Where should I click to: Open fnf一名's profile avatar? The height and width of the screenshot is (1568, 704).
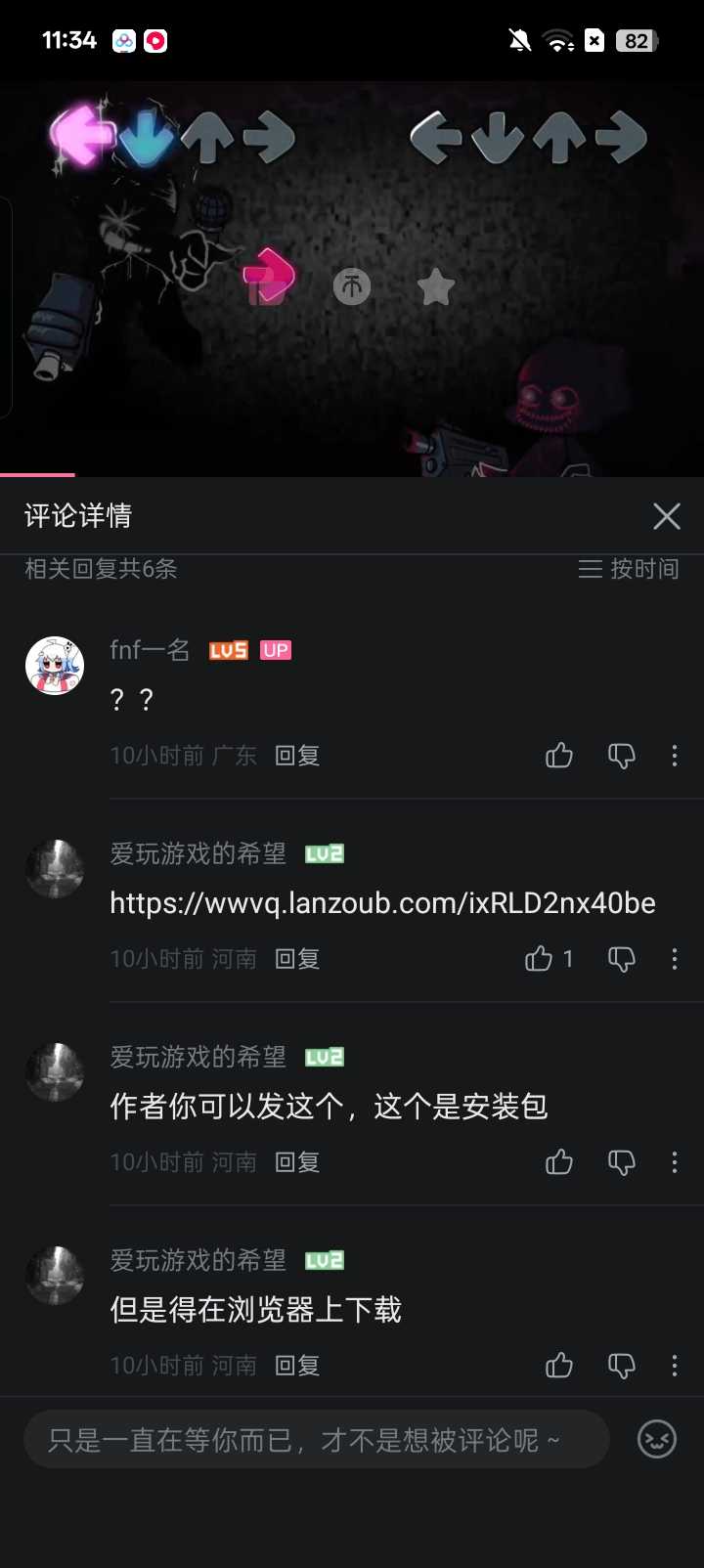coord(55,666)
